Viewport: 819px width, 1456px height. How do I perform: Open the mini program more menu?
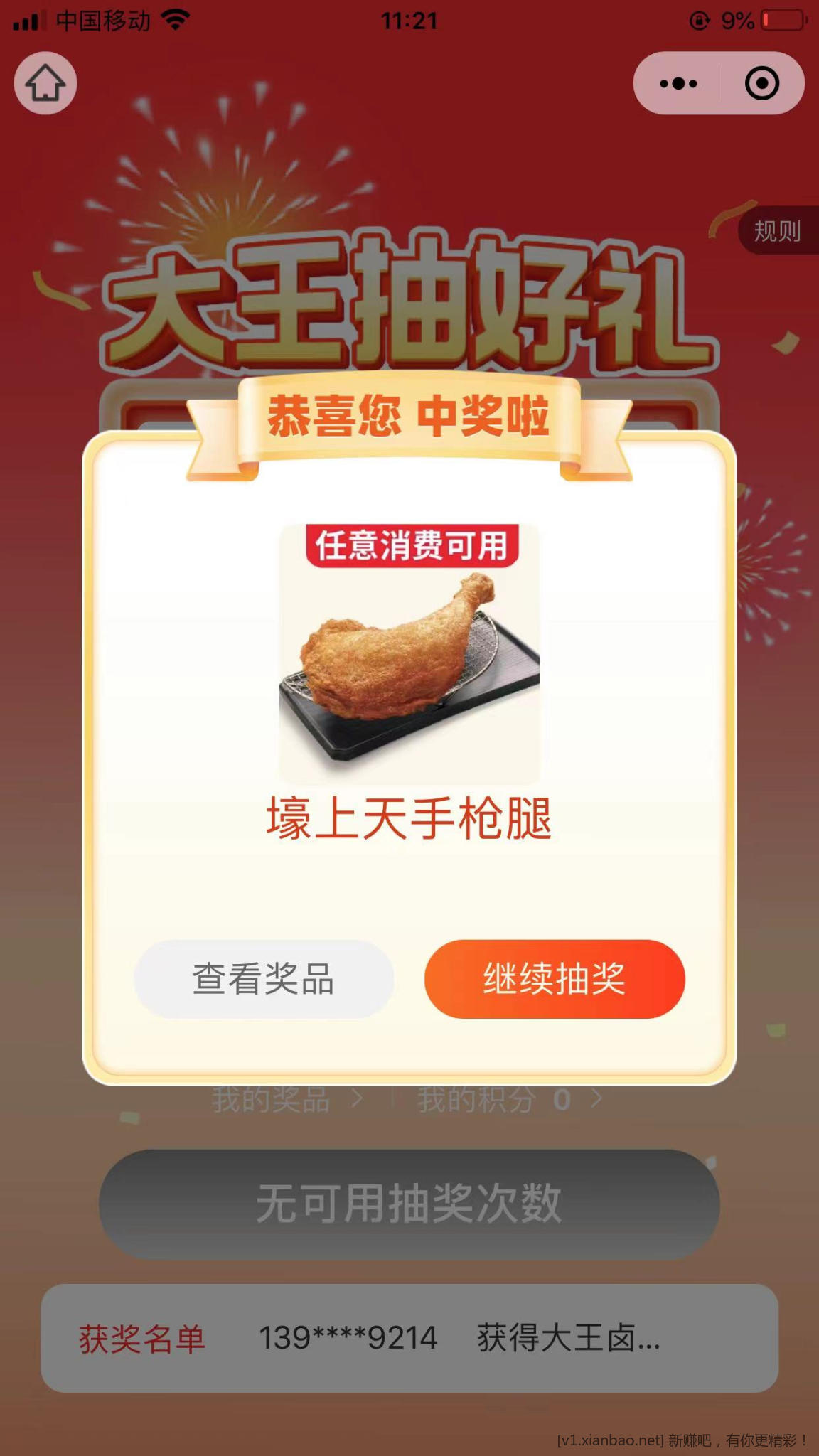(x=678, y=83)
